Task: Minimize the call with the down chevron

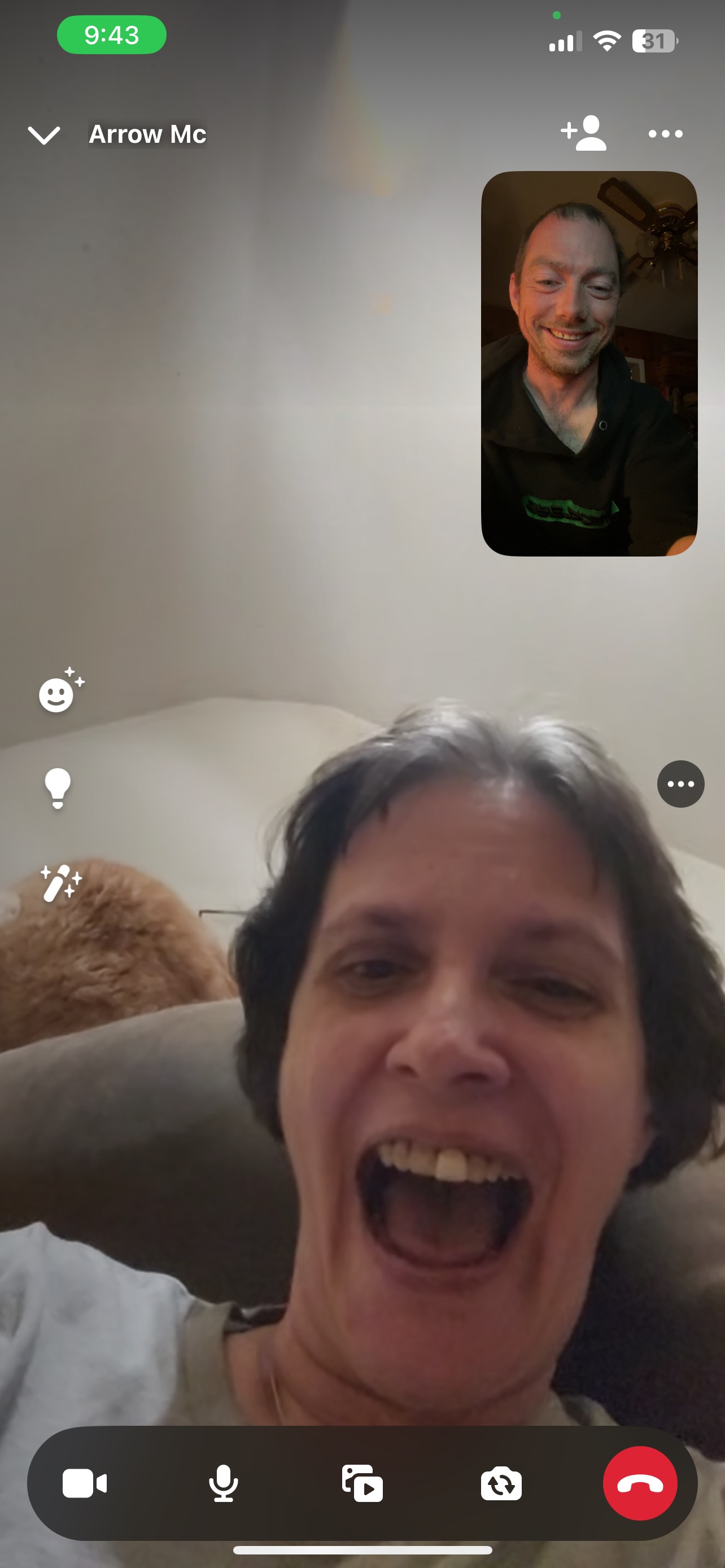Action: [x=44, y=134]
